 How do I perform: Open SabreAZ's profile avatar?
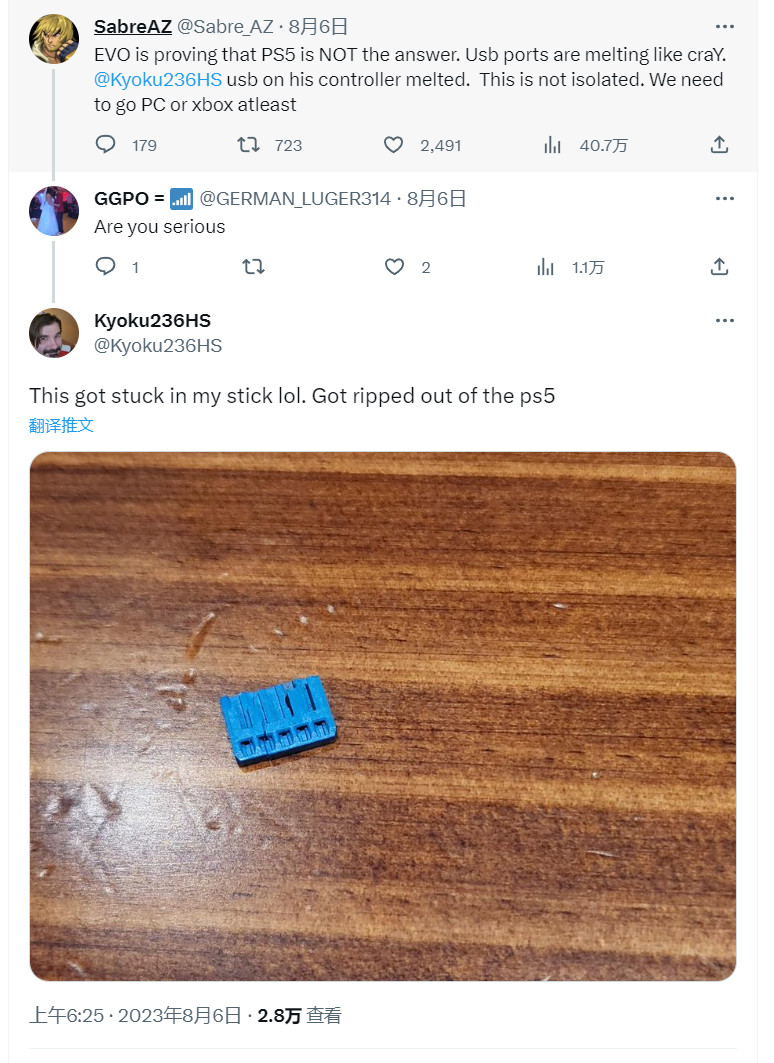pos(54,39)
